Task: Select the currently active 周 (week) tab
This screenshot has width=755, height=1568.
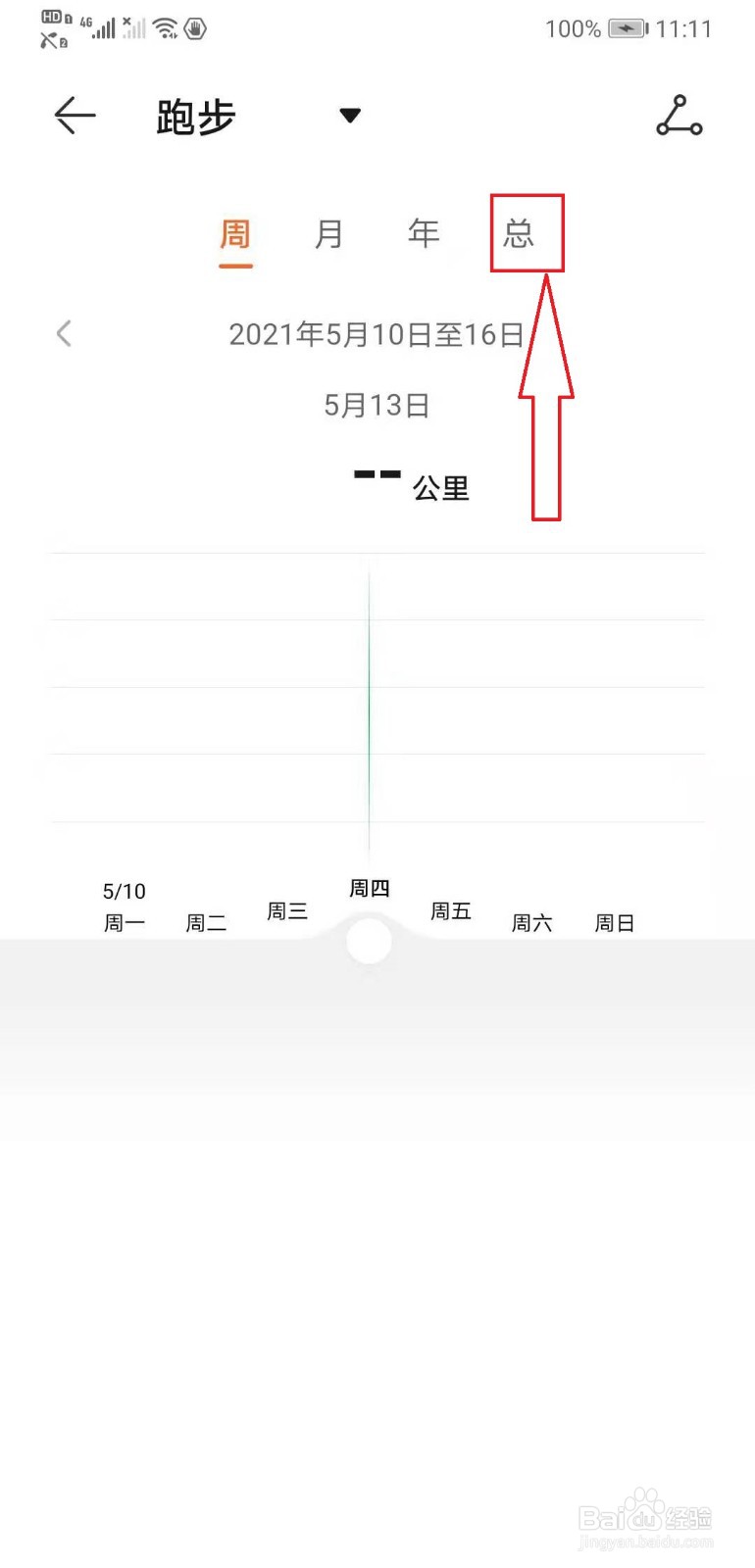Action: coord(235,233)
